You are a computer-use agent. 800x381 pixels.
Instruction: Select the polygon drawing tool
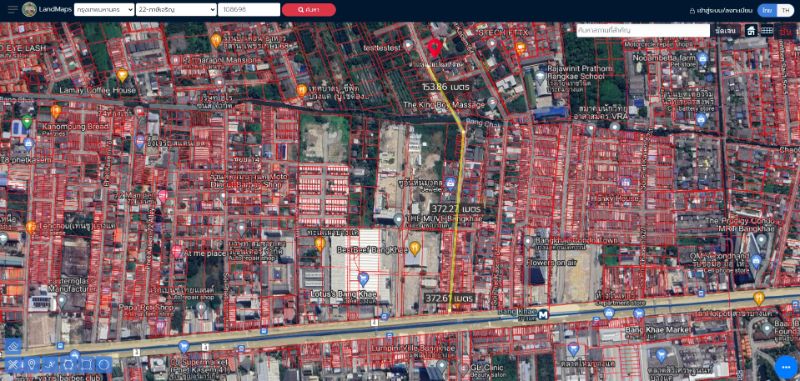[x=68, y=364]
